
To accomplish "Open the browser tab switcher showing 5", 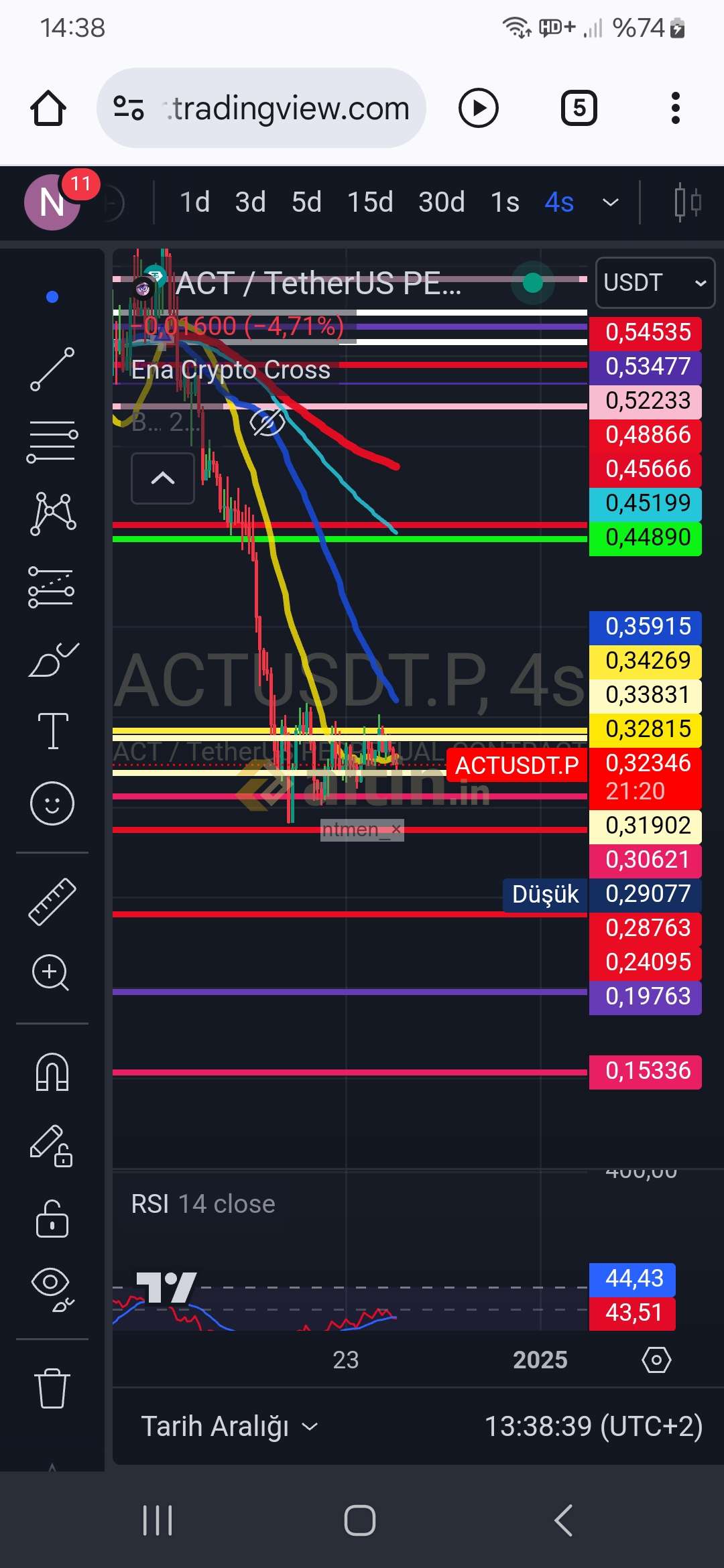I will tap(579, 108).
